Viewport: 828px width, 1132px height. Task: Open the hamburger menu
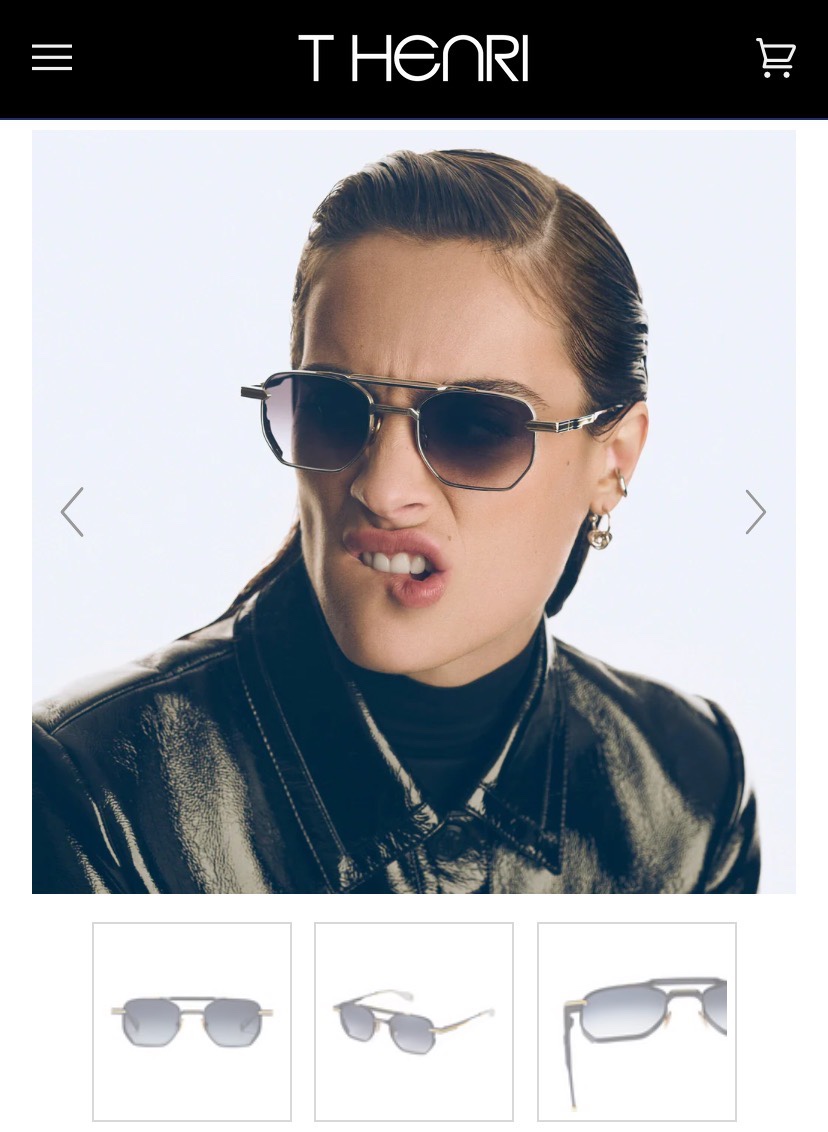pyautogui.click(x=52, y=58)
